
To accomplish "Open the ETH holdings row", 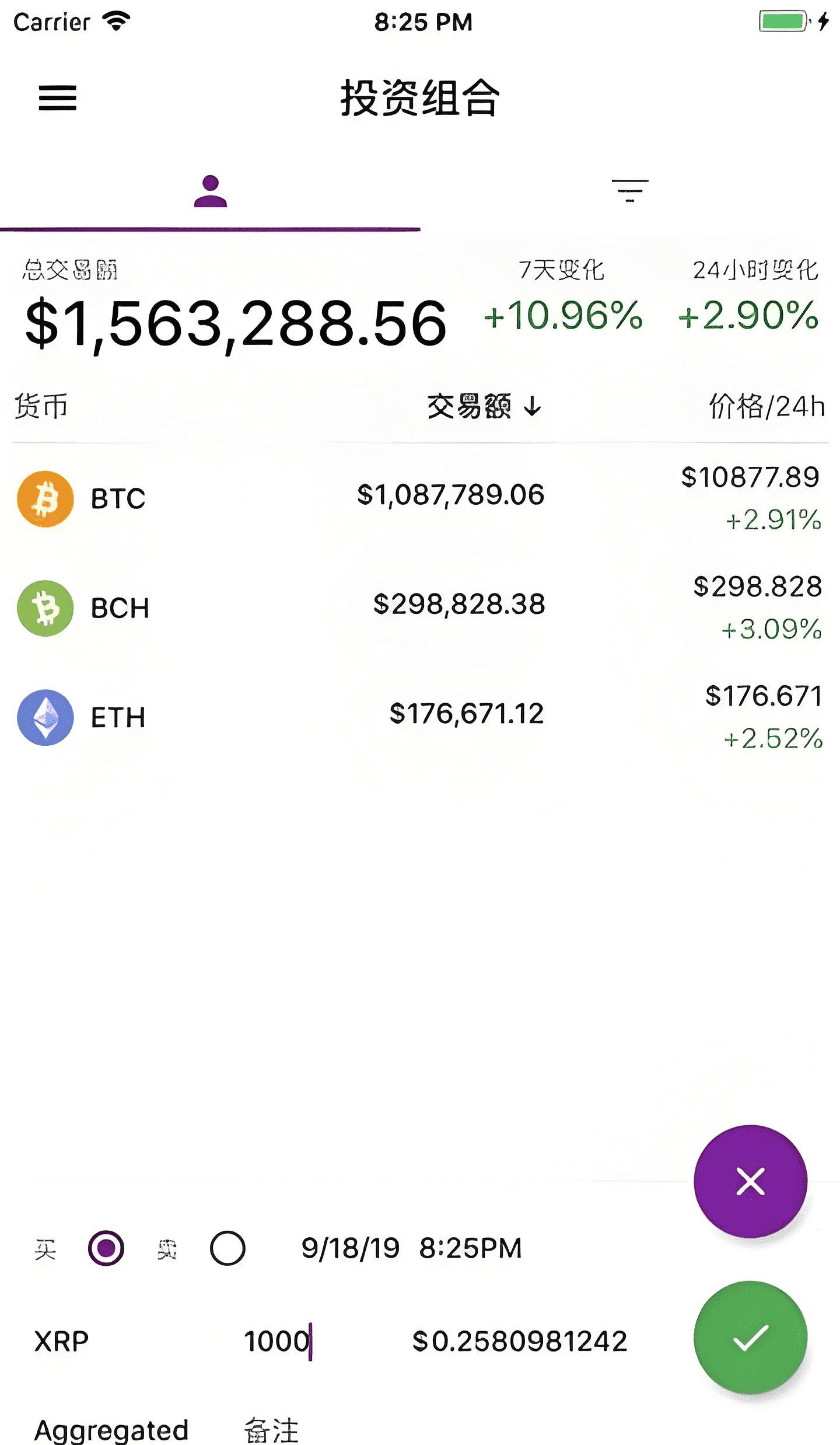I will (x=420, y=717).
